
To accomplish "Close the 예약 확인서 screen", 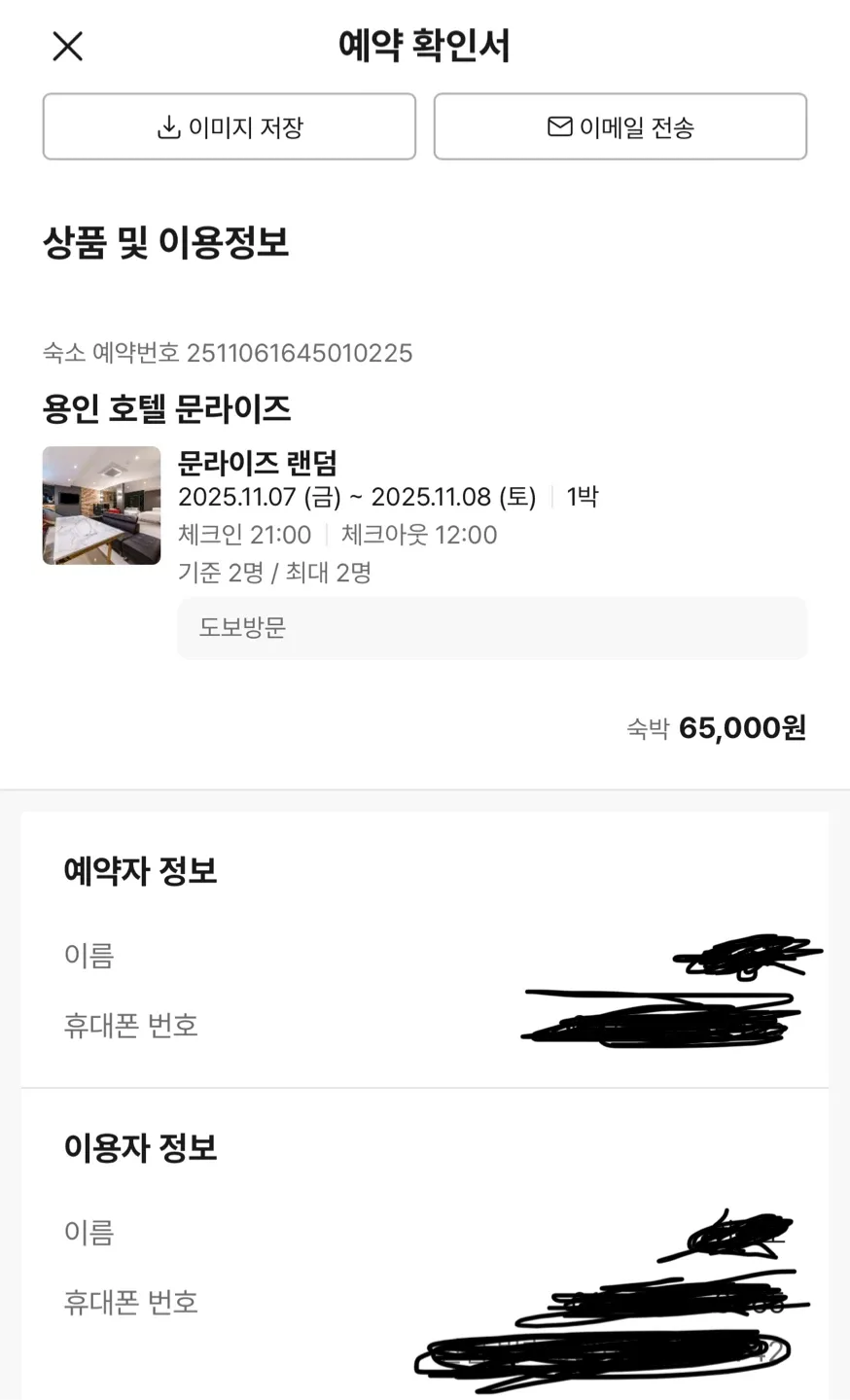I will click(x=67, y=46).
